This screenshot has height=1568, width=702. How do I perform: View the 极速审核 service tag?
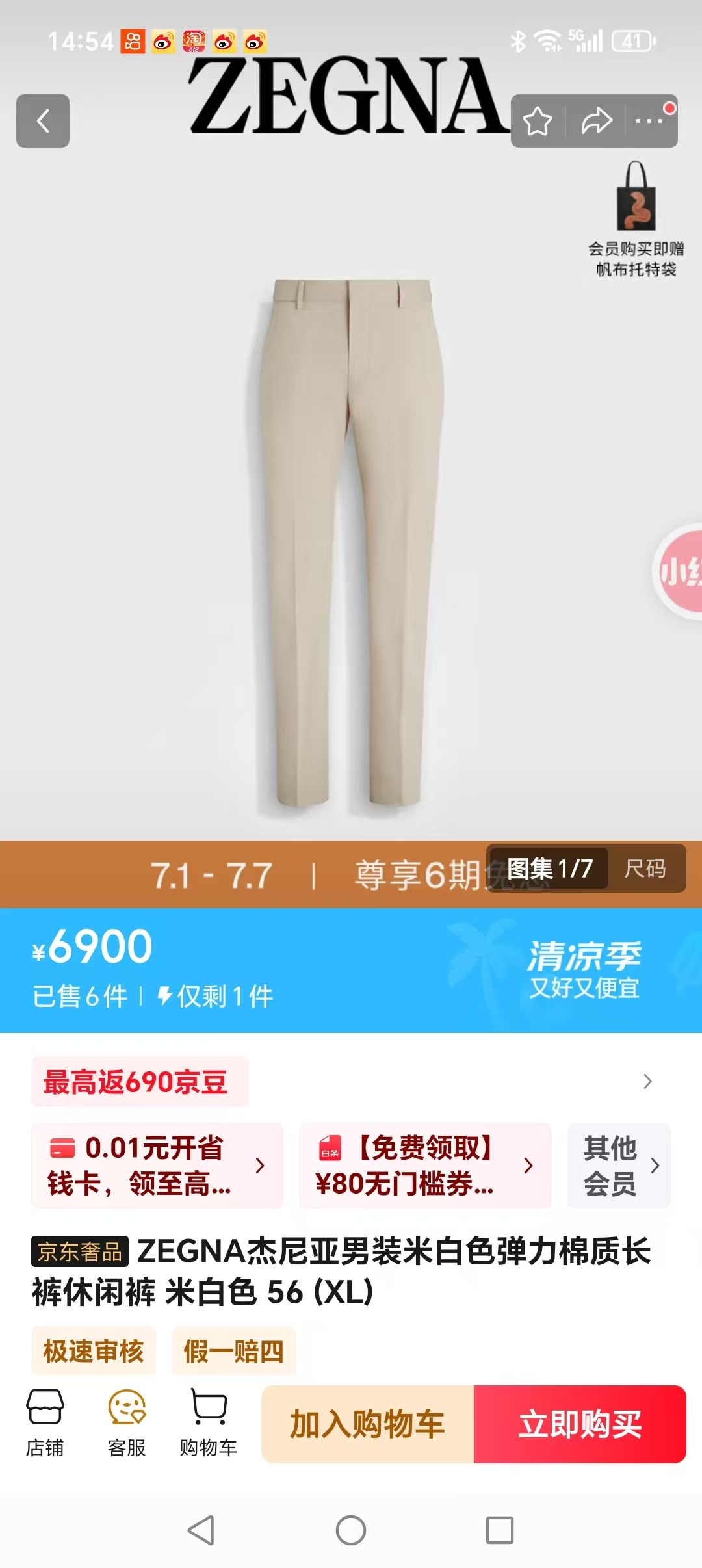pyautogui.click(x=94, y=1351)
